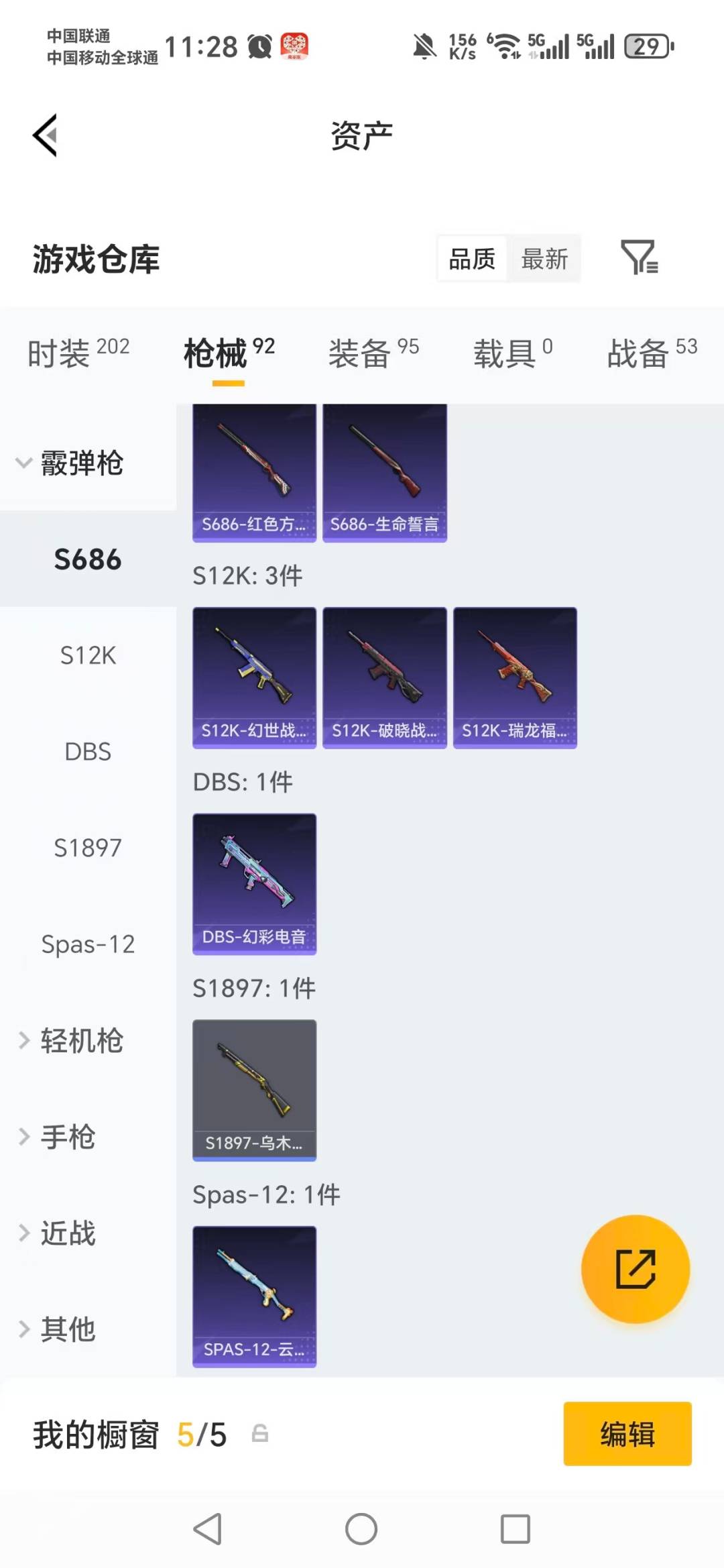
Task: Tap the red app notification icon in status bar
Action: [x=295, y=44]
